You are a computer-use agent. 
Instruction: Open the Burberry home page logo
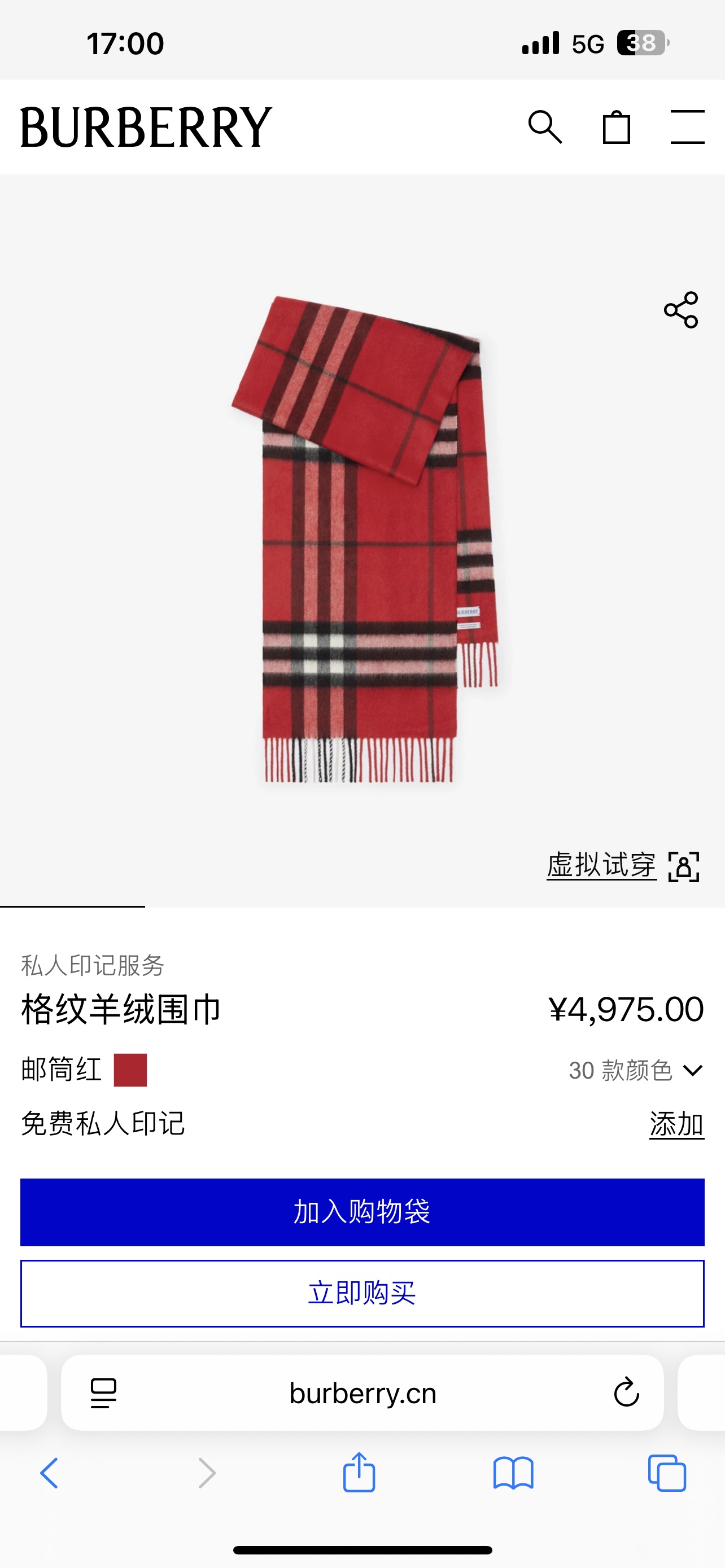[x=146, y=127]
